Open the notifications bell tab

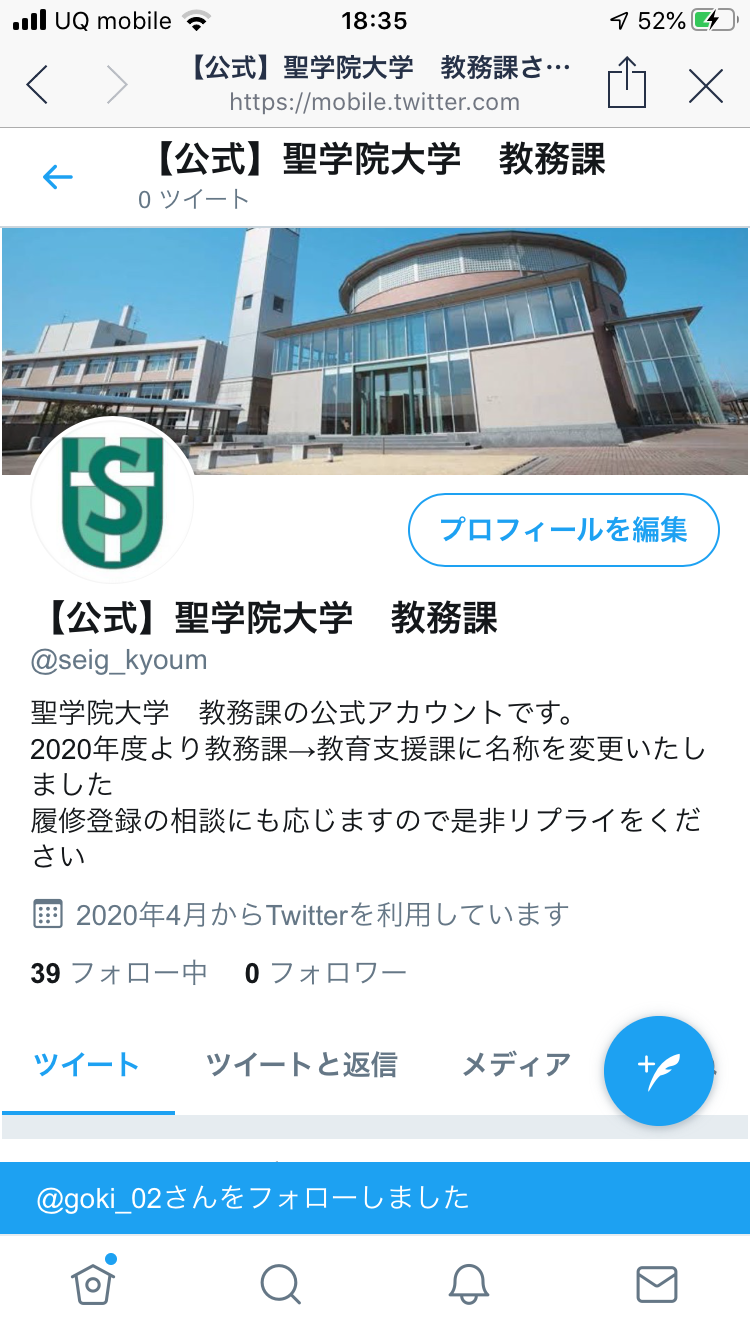469,1284
